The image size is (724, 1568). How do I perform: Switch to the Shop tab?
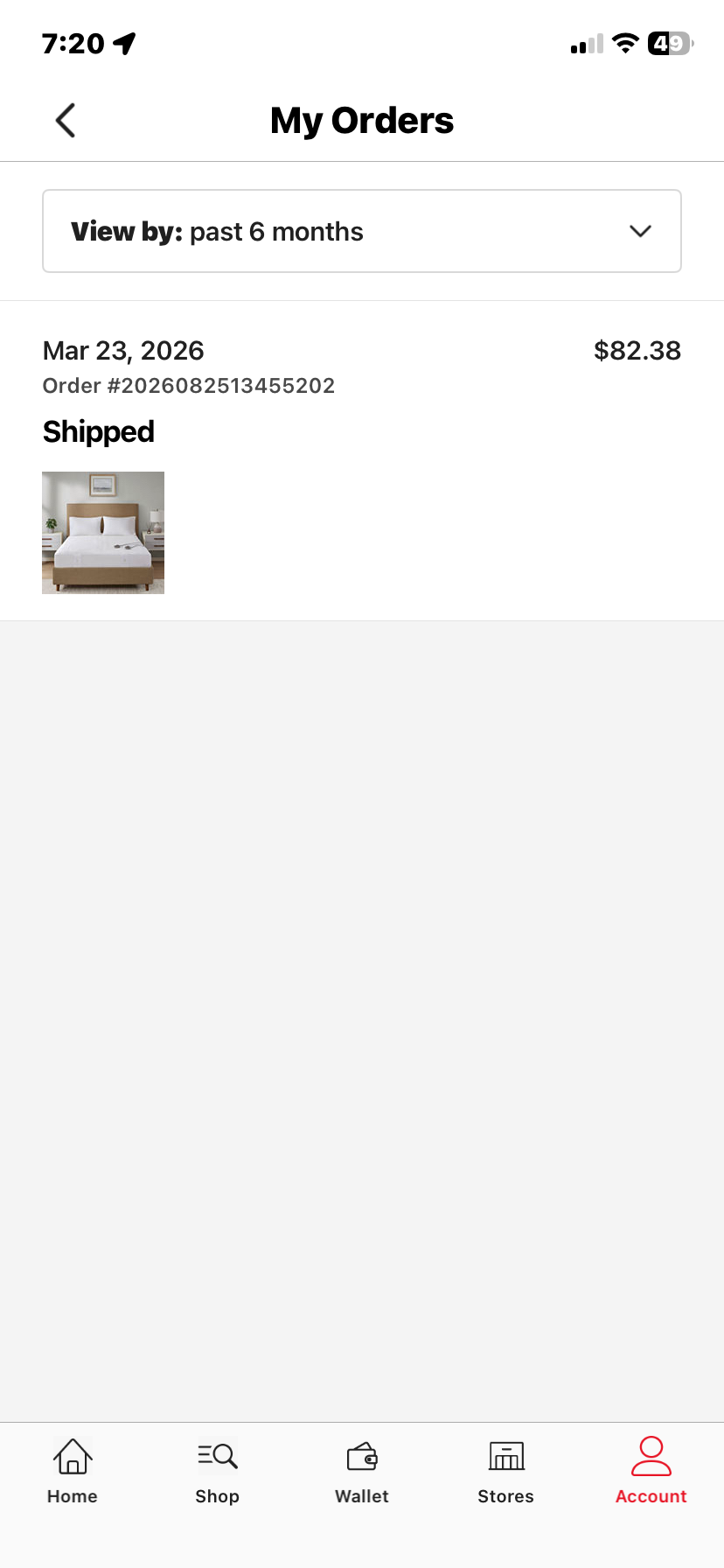point(217,1471)
